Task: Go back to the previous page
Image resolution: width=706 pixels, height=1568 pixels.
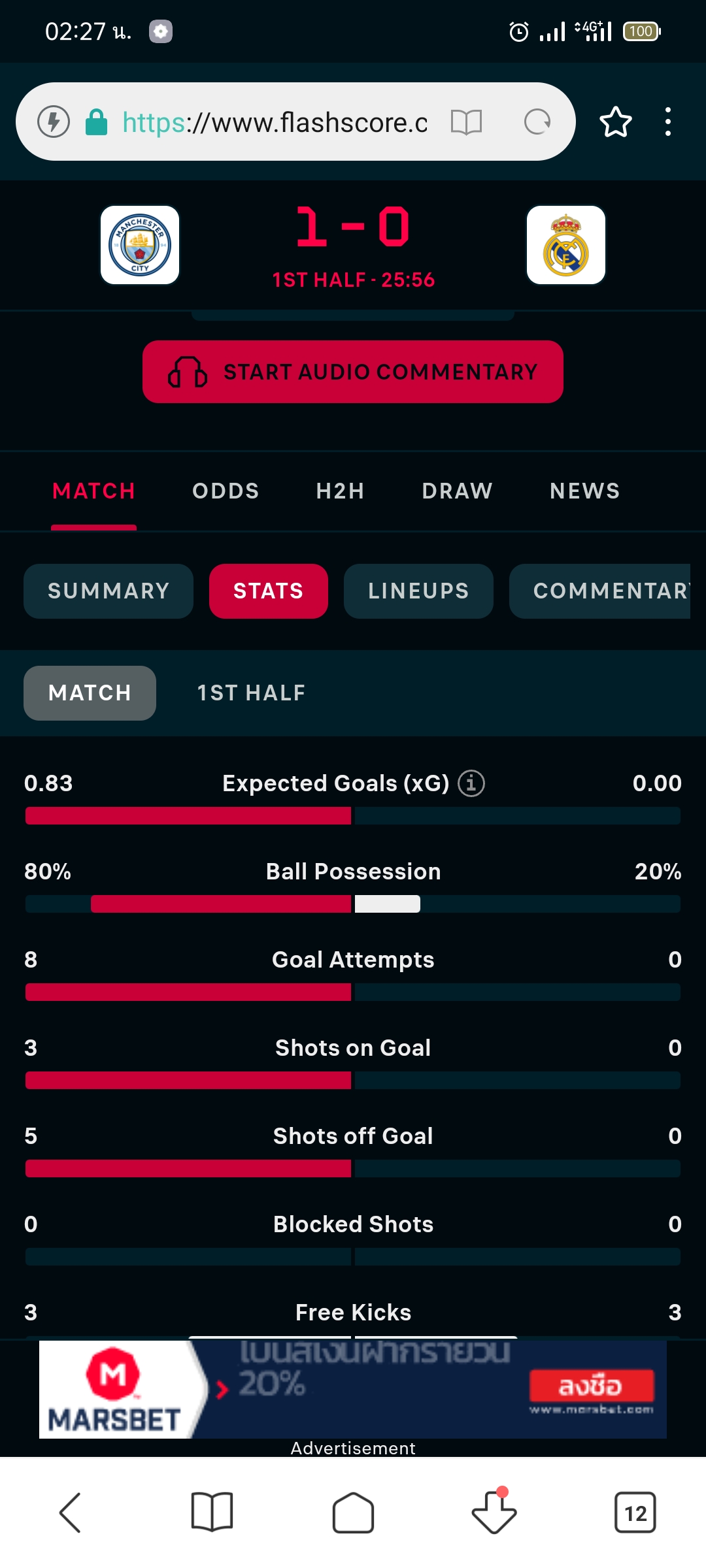Action: [x=70, y=1512]
